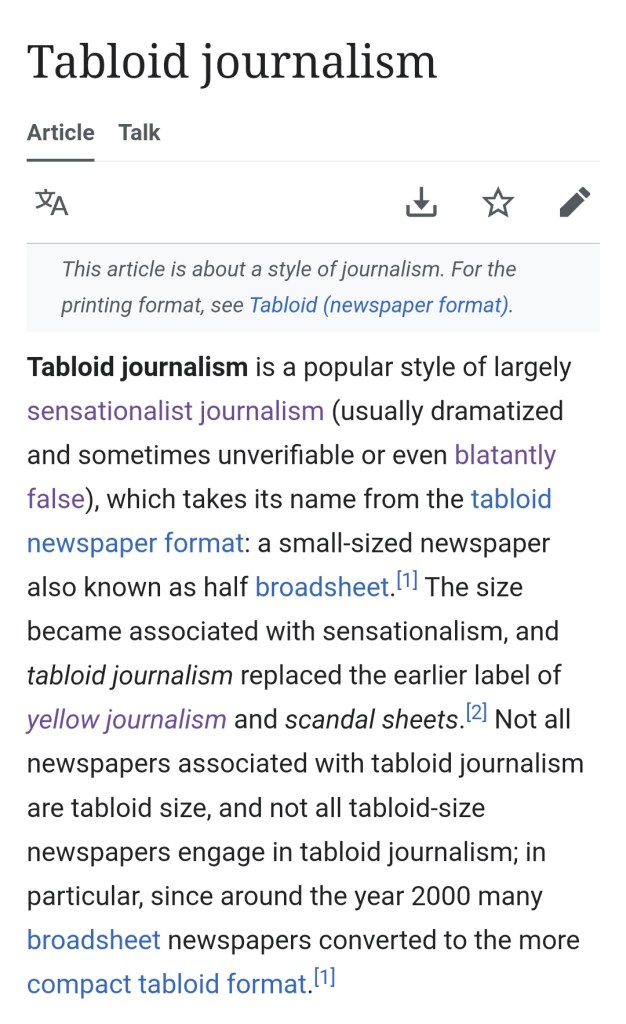View citation [2] after scandal sheets

pyautogui.click(x=476, y=714)
